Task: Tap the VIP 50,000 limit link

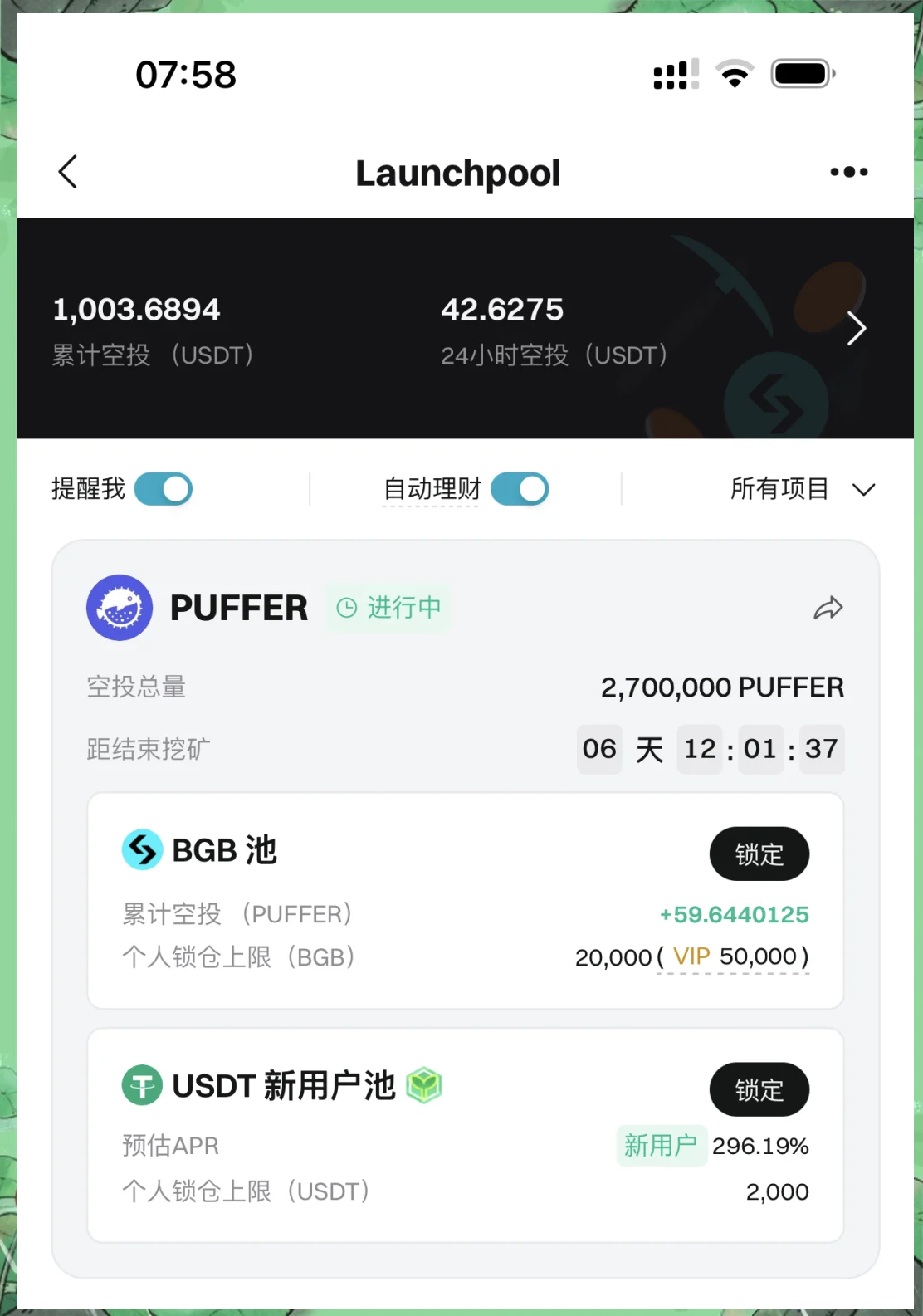Action: coord(733,956)
